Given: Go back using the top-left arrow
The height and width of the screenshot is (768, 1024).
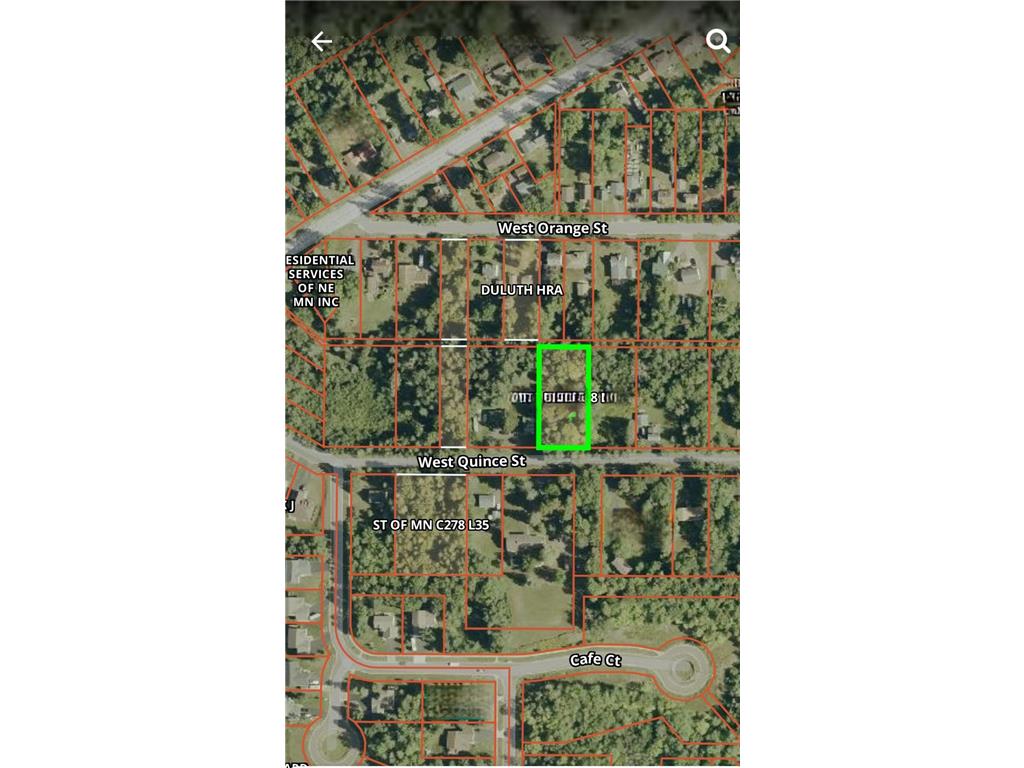Looking at the screenshot, I should 320,41.
